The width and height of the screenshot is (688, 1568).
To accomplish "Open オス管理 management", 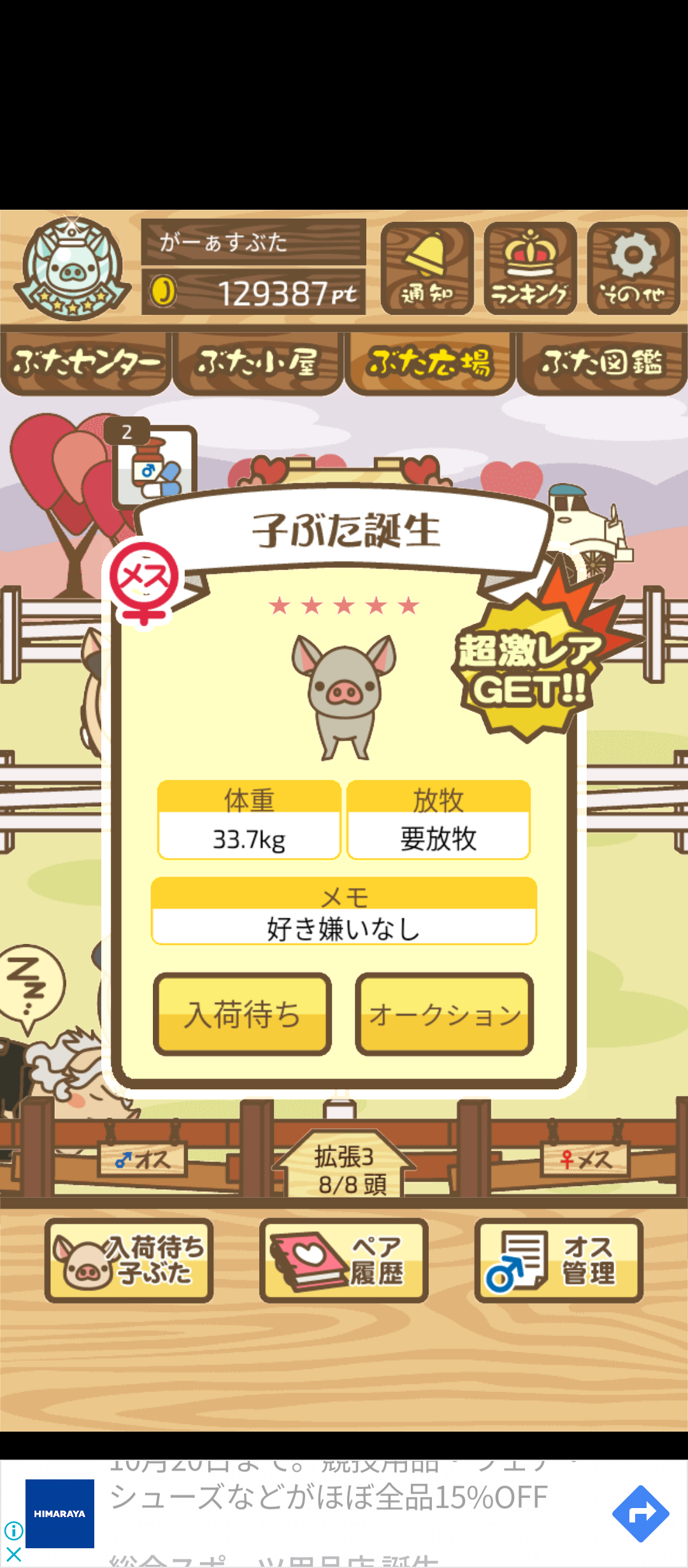I will (559, 1259).
